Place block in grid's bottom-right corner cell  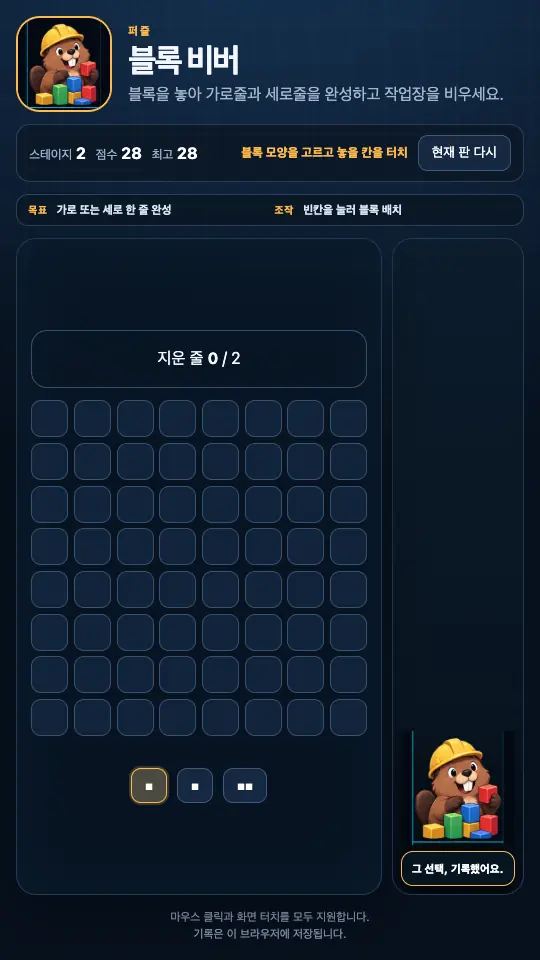[x=348, y=718]
